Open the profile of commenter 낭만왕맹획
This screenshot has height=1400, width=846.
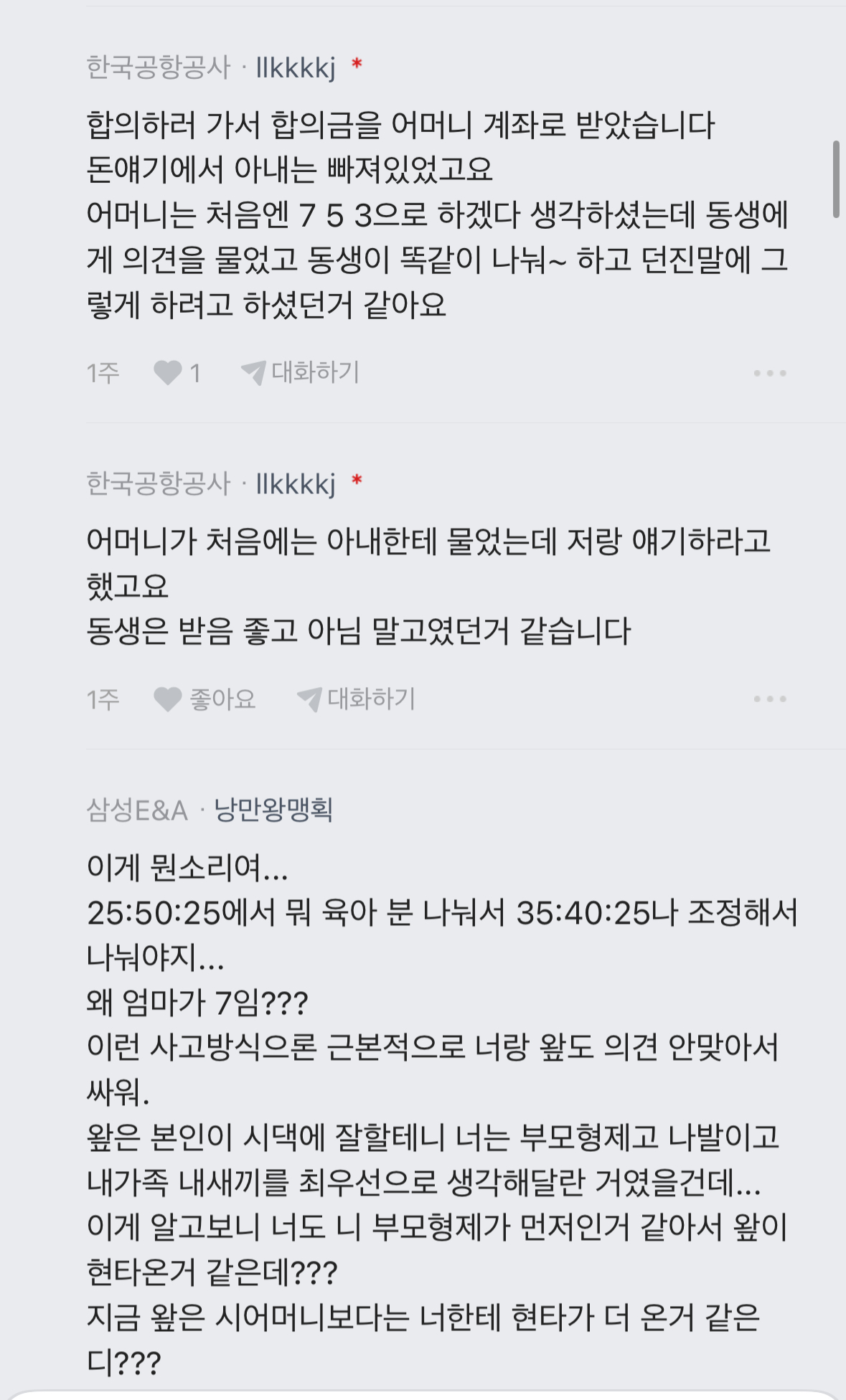273,810
